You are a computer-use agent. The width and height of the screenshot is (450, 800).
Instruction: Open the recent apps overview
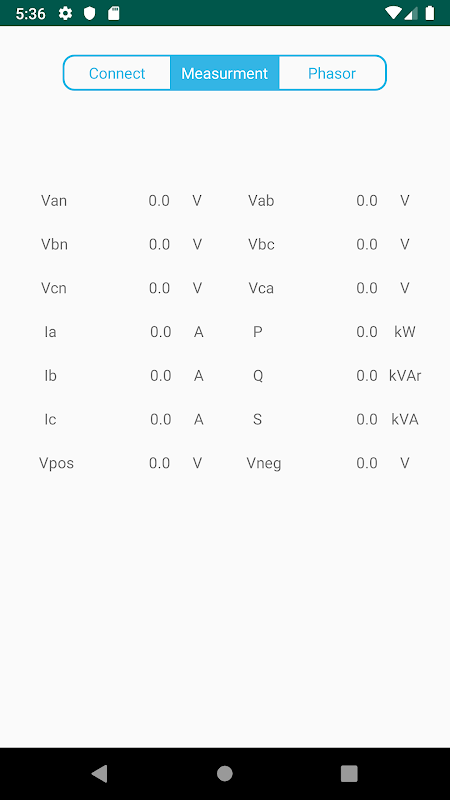pos(349,773)
